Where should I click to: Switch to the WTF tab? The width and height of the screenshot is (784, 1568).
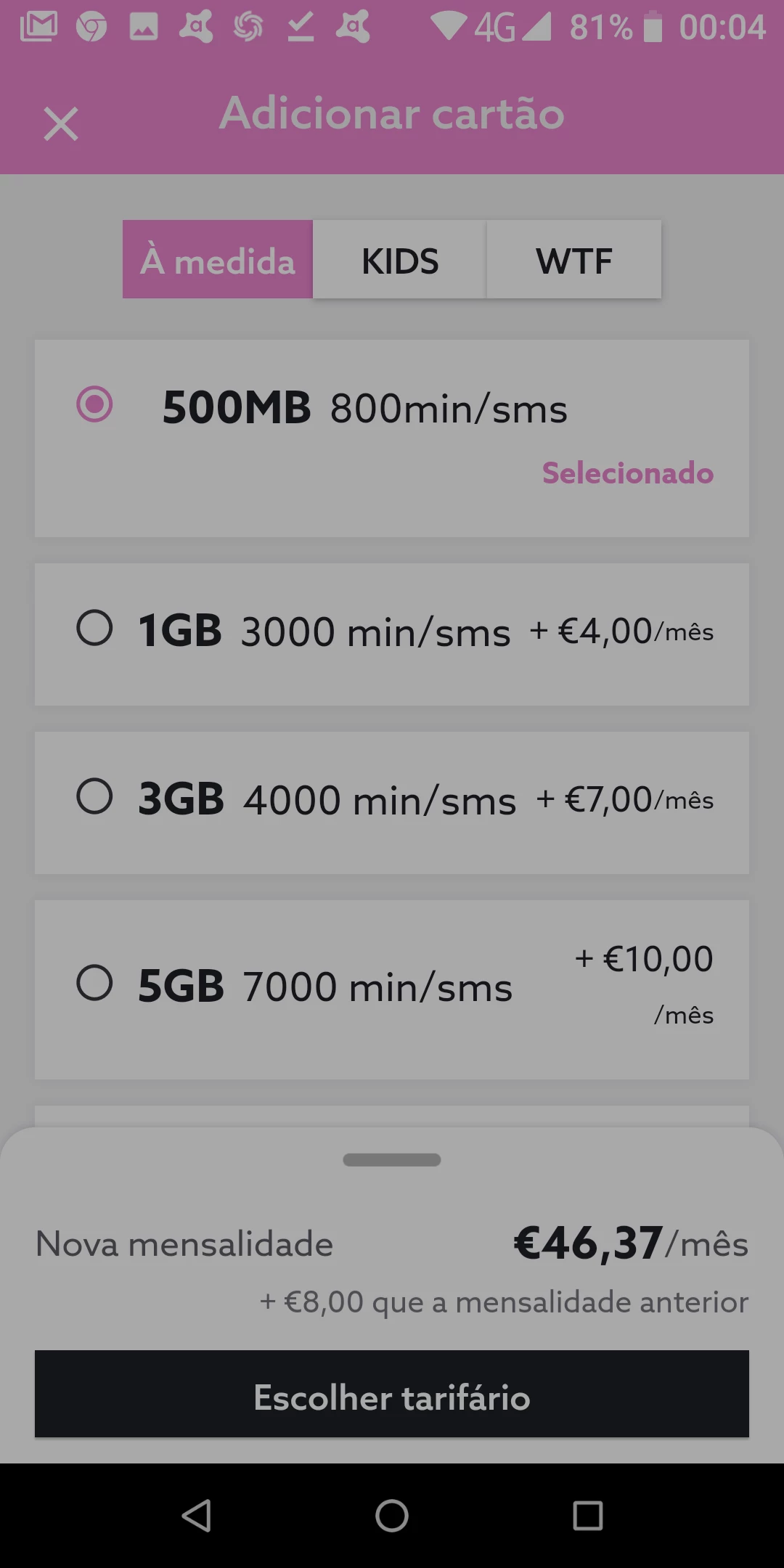click(x=574, y=260)
